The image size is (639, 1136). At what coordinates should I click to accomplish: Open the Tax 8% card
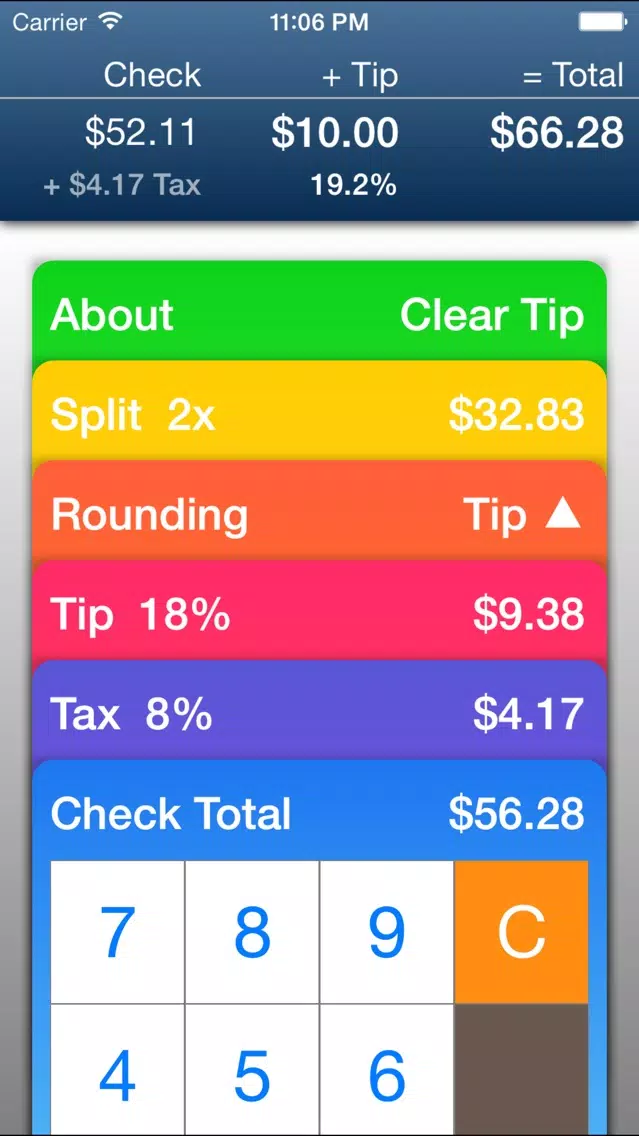point(131,714)
